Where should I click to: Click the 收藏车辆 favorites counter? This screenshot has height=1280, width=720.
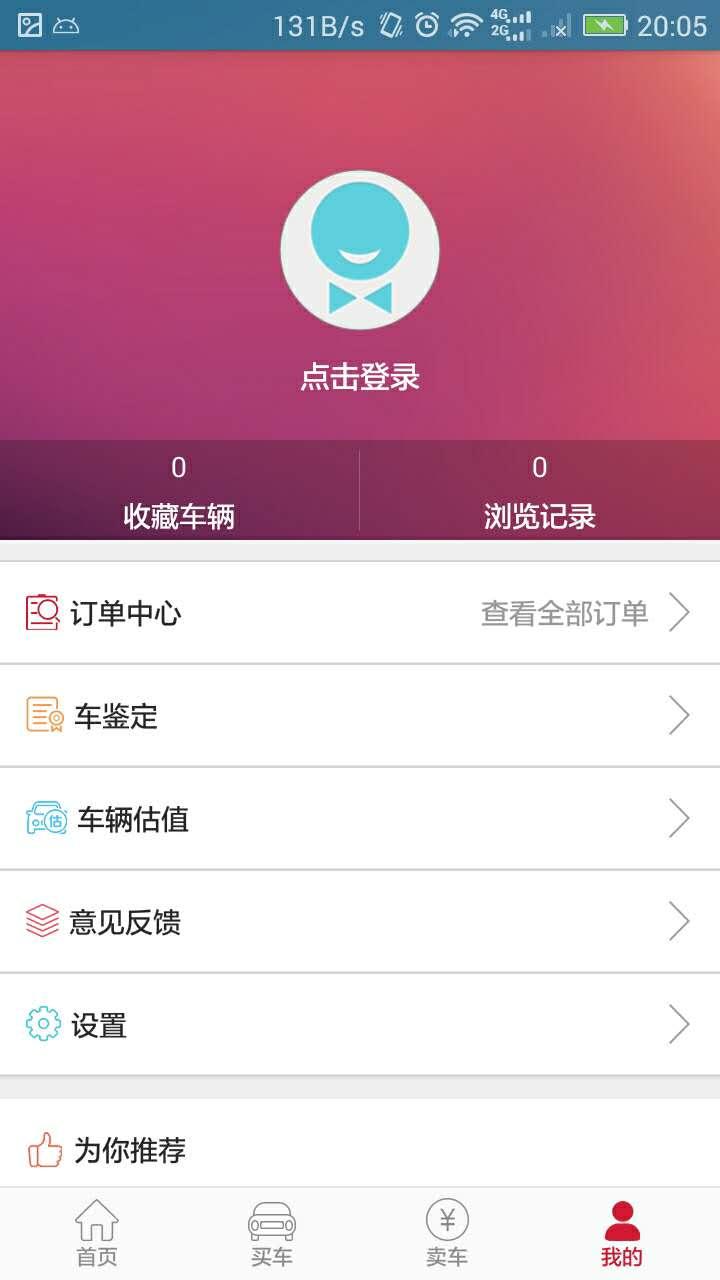tap(180, 490)
